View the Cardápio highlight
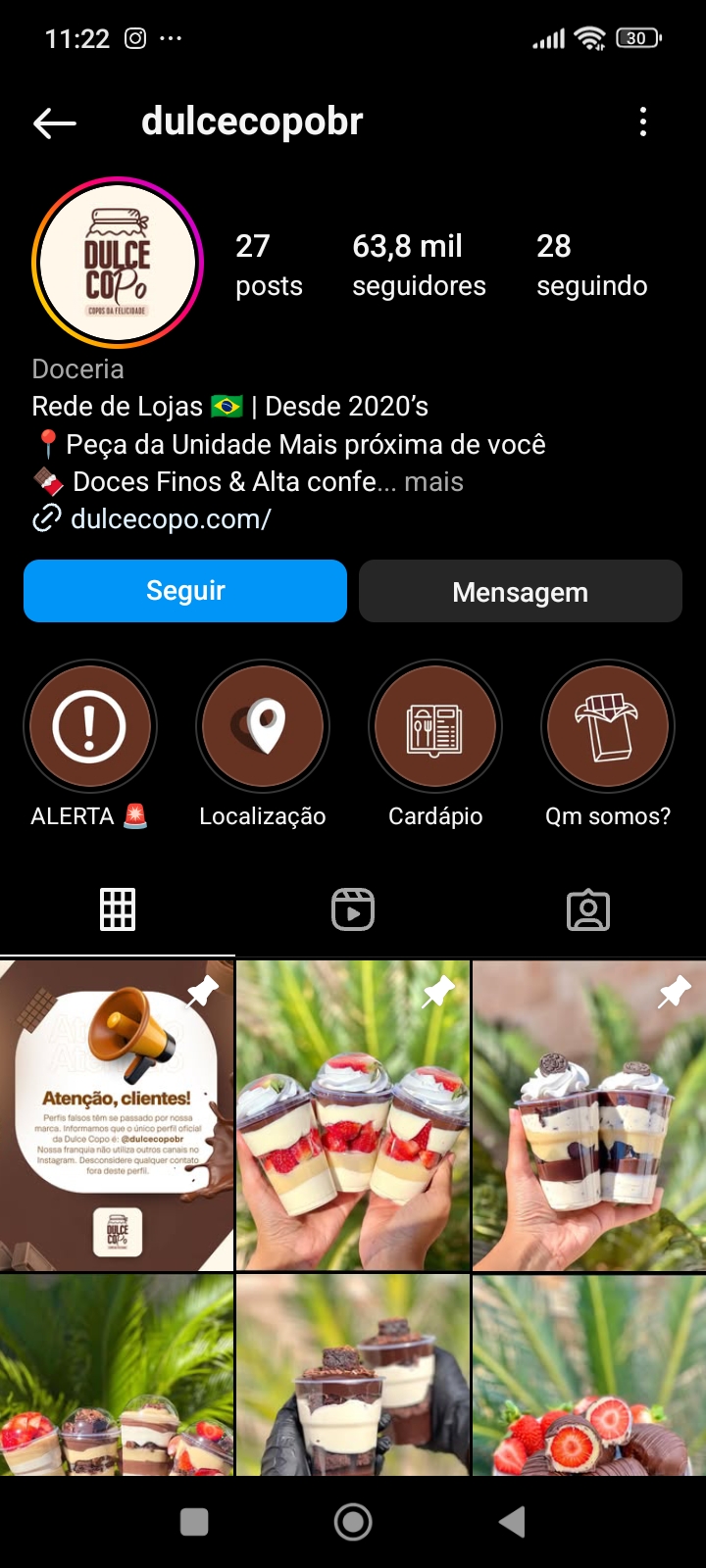Screen dimensions: 706x1568 (435, 727)
